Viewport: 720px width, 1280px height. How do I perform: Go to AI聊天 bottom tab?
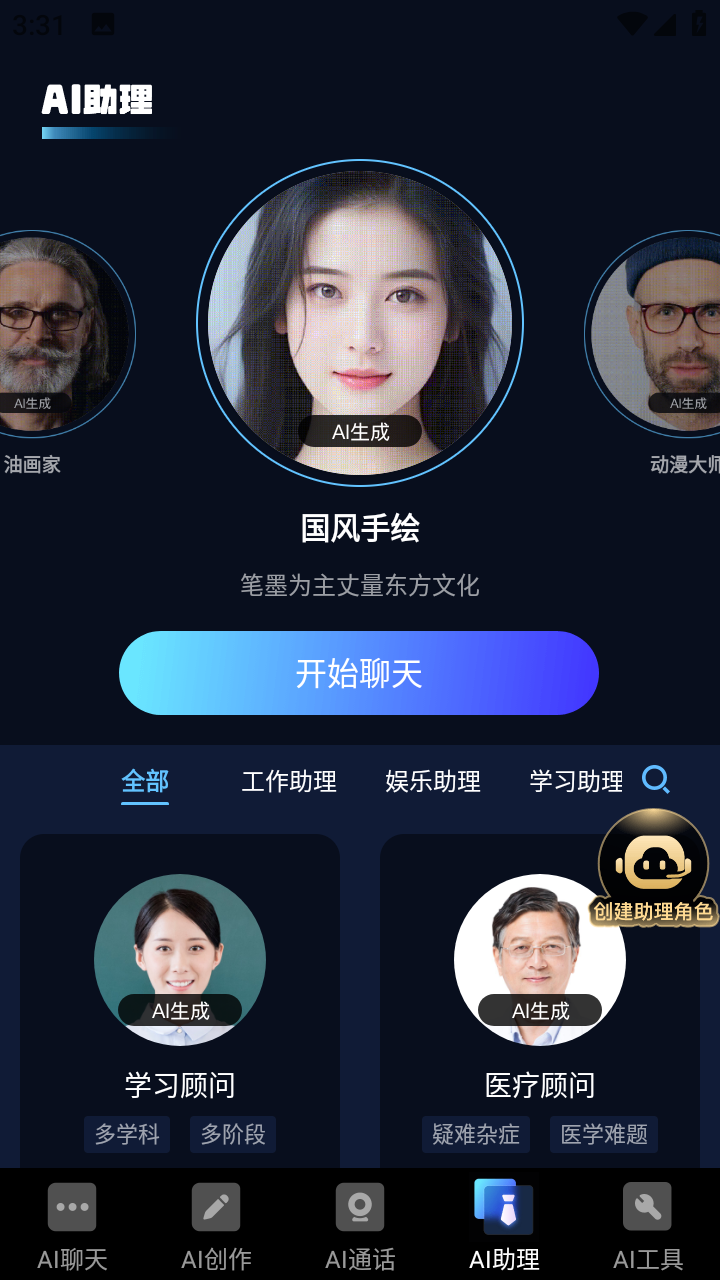(x=72, y=1225)
